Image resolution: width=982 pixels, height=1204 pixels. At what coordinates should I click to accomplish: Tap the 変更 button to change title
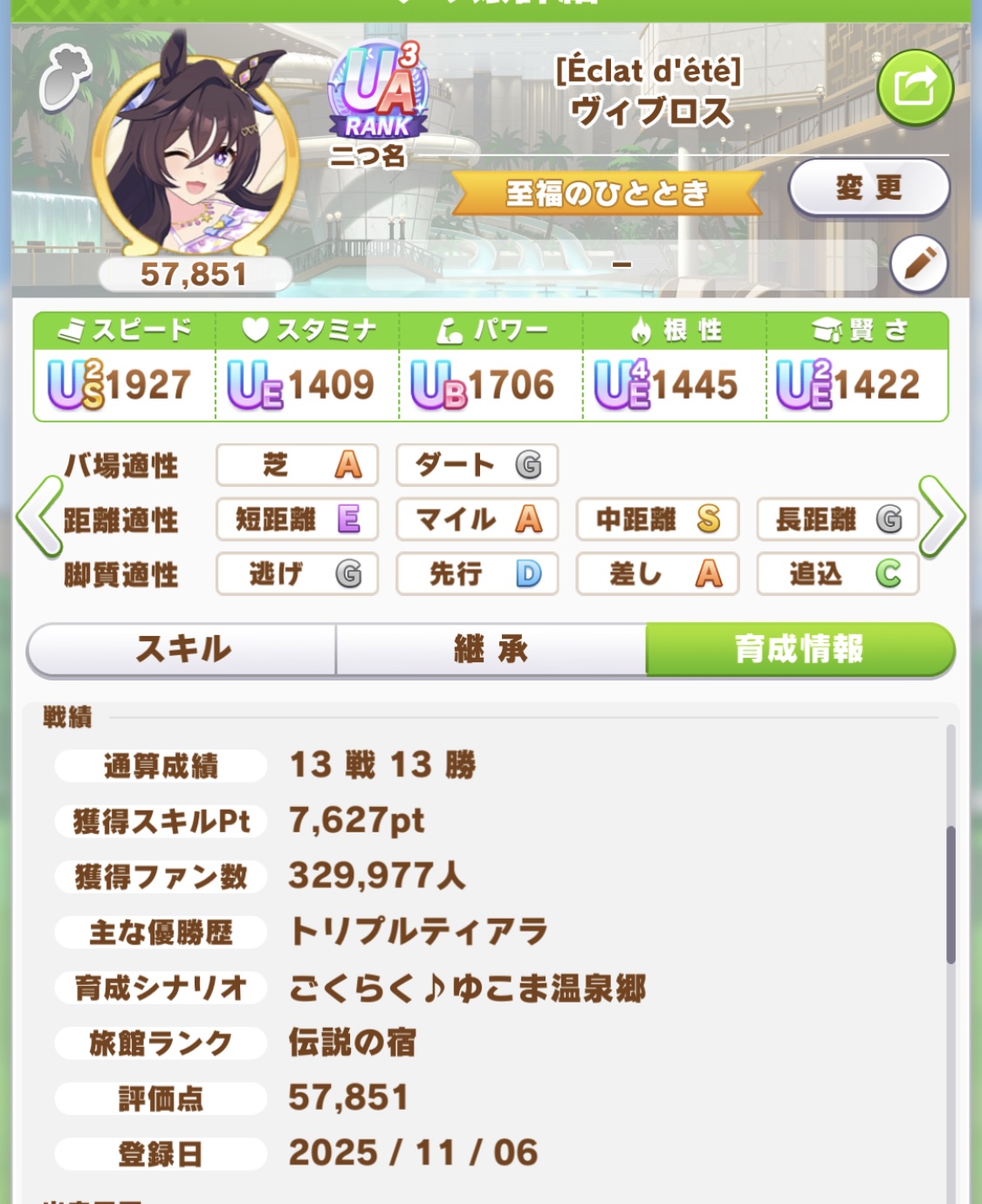click(869, 188)
